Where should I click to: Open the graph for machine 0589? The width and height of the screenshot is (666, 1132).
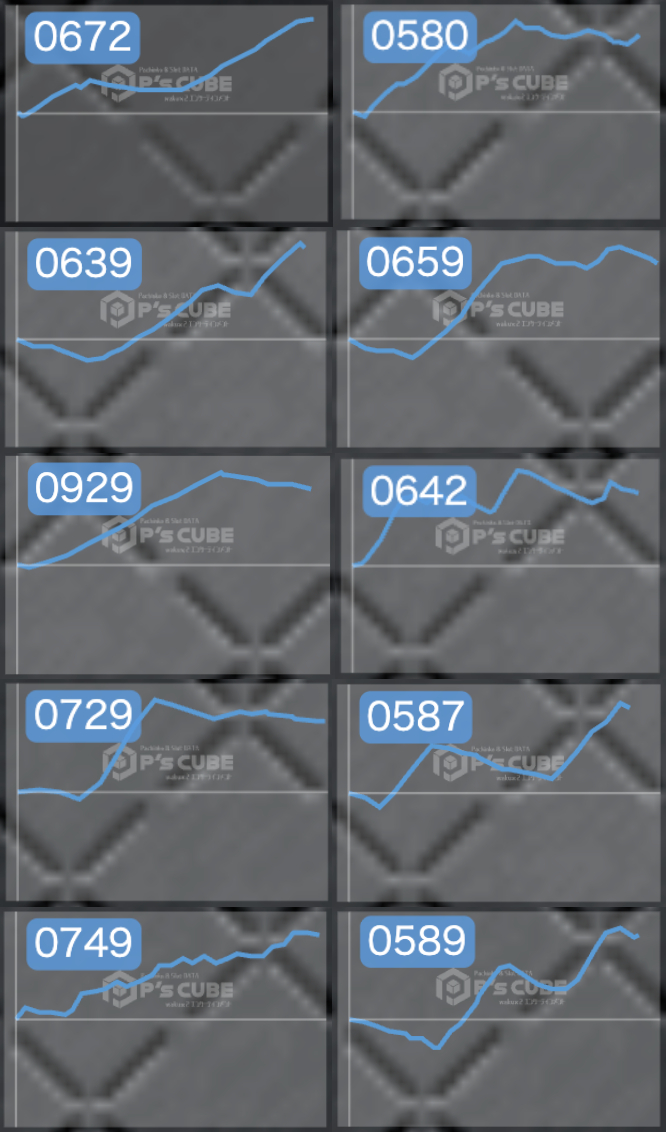coord(502,1018)
